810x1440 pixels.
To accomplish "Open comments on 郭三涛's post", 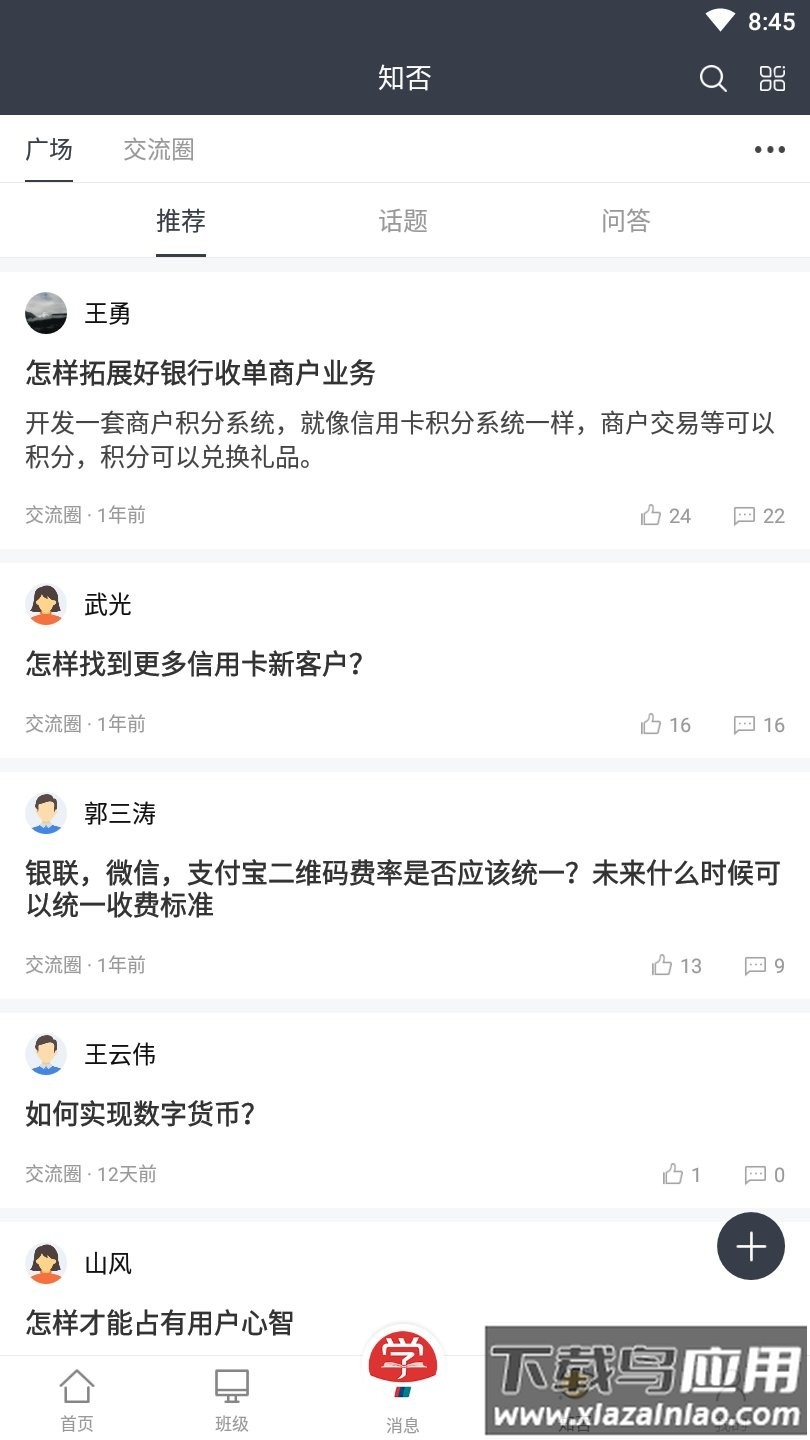I will point(765,965).
